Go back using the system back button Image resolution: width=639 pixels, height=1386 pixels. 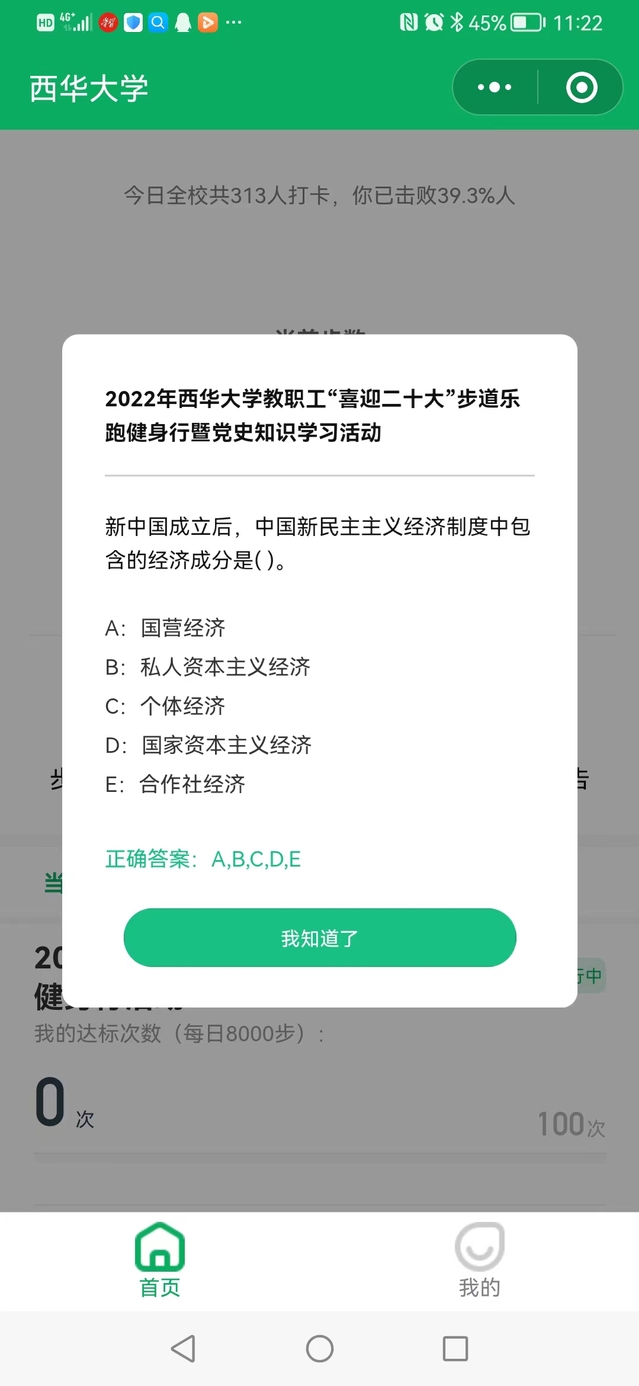[x=183, y=1348]
